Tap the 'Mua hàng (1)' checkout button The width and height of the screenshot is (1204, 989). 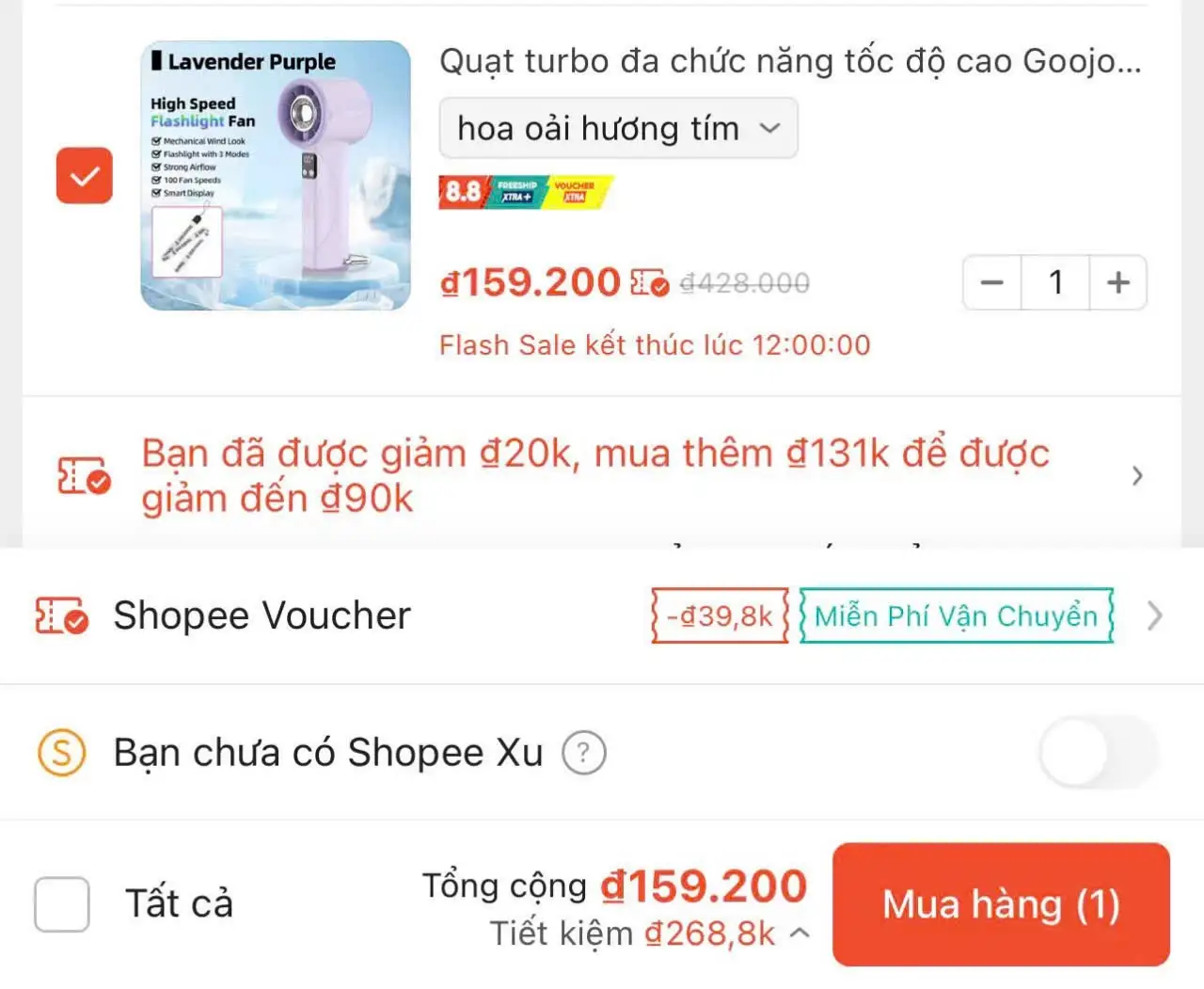click(1001, 904)
